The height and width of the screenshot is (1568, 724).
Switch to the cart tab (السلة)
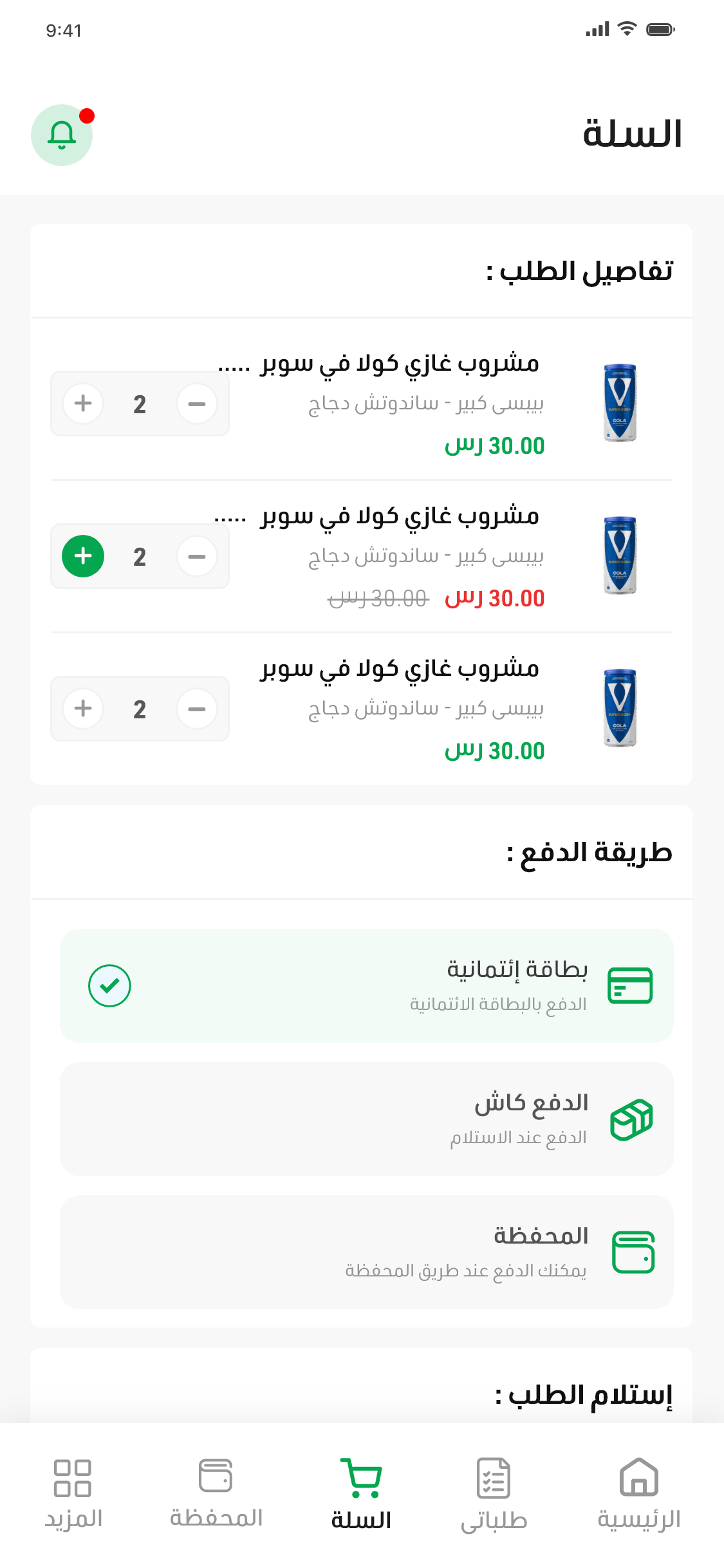361,1493
